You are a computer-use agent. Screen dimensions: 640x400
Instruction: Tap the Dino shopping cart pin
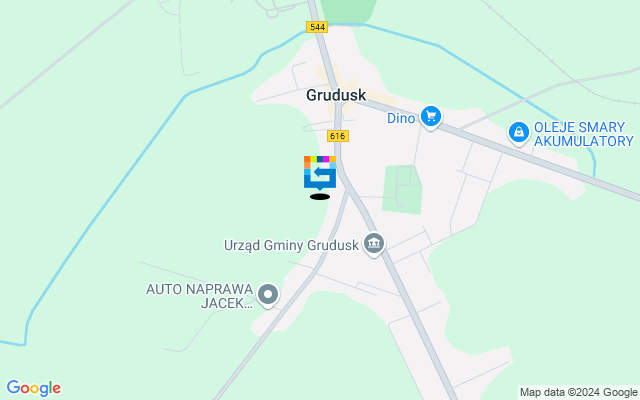(431, 117)
